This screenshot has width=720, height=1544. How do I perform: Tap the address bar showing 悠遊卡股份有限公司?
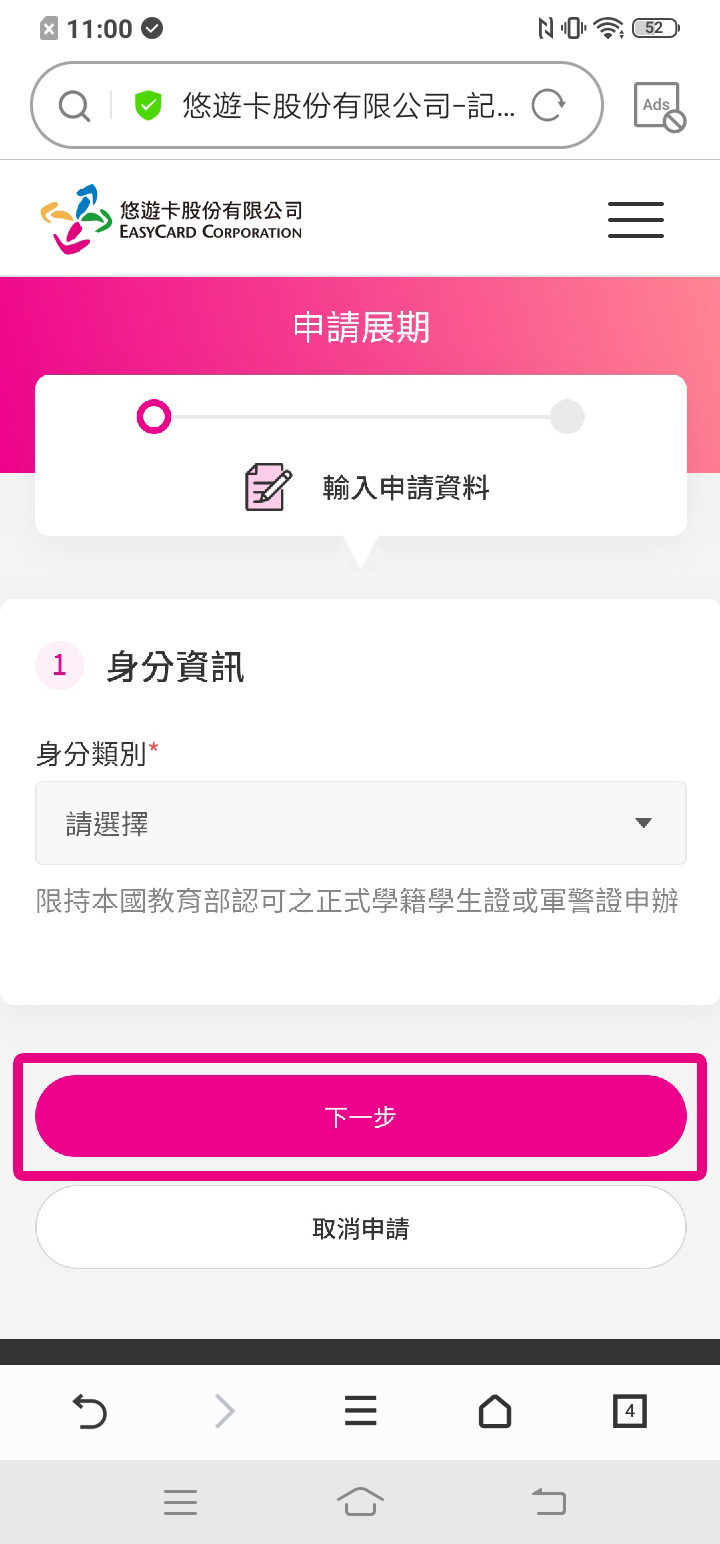tap(348, 105)
